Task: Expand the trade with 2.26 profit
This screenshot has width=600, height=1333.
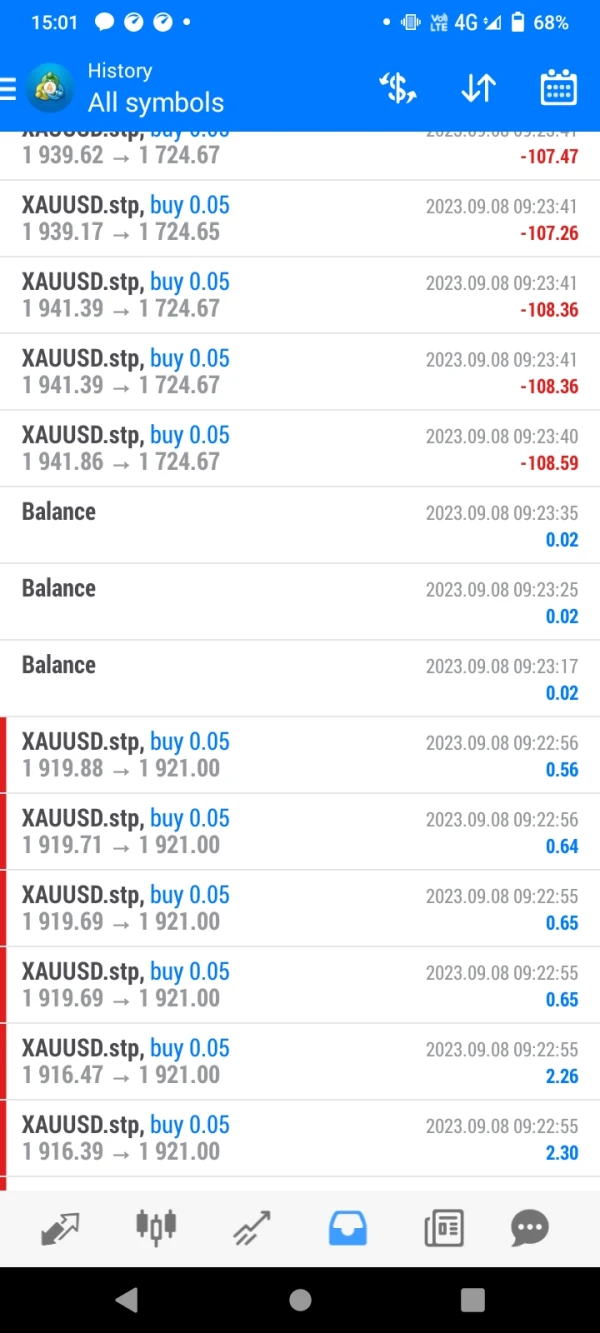Action: 300,1061
